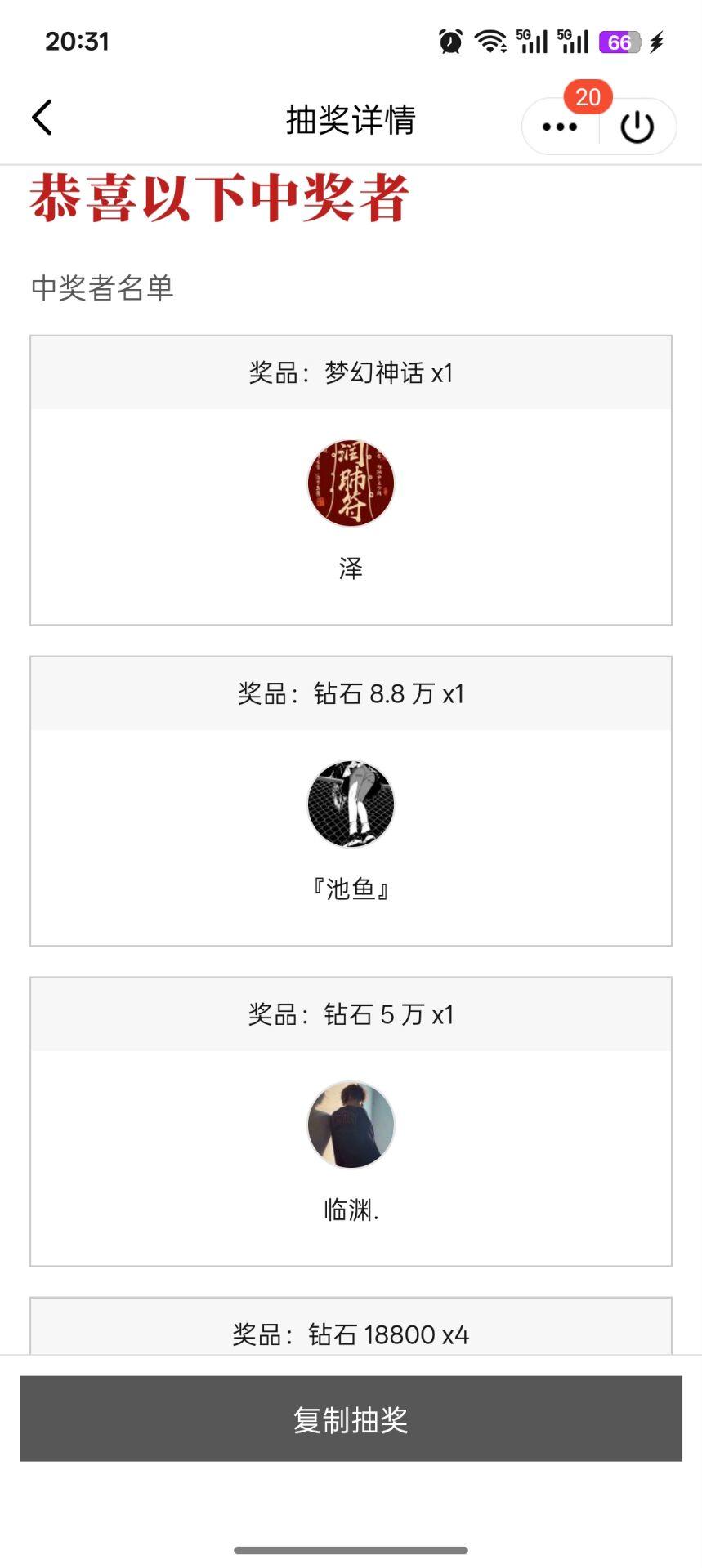This screenshot has height=1568, width=702.
Task: Tap 临渊.'s profile avatar
Action: (x=351, y=1125)
